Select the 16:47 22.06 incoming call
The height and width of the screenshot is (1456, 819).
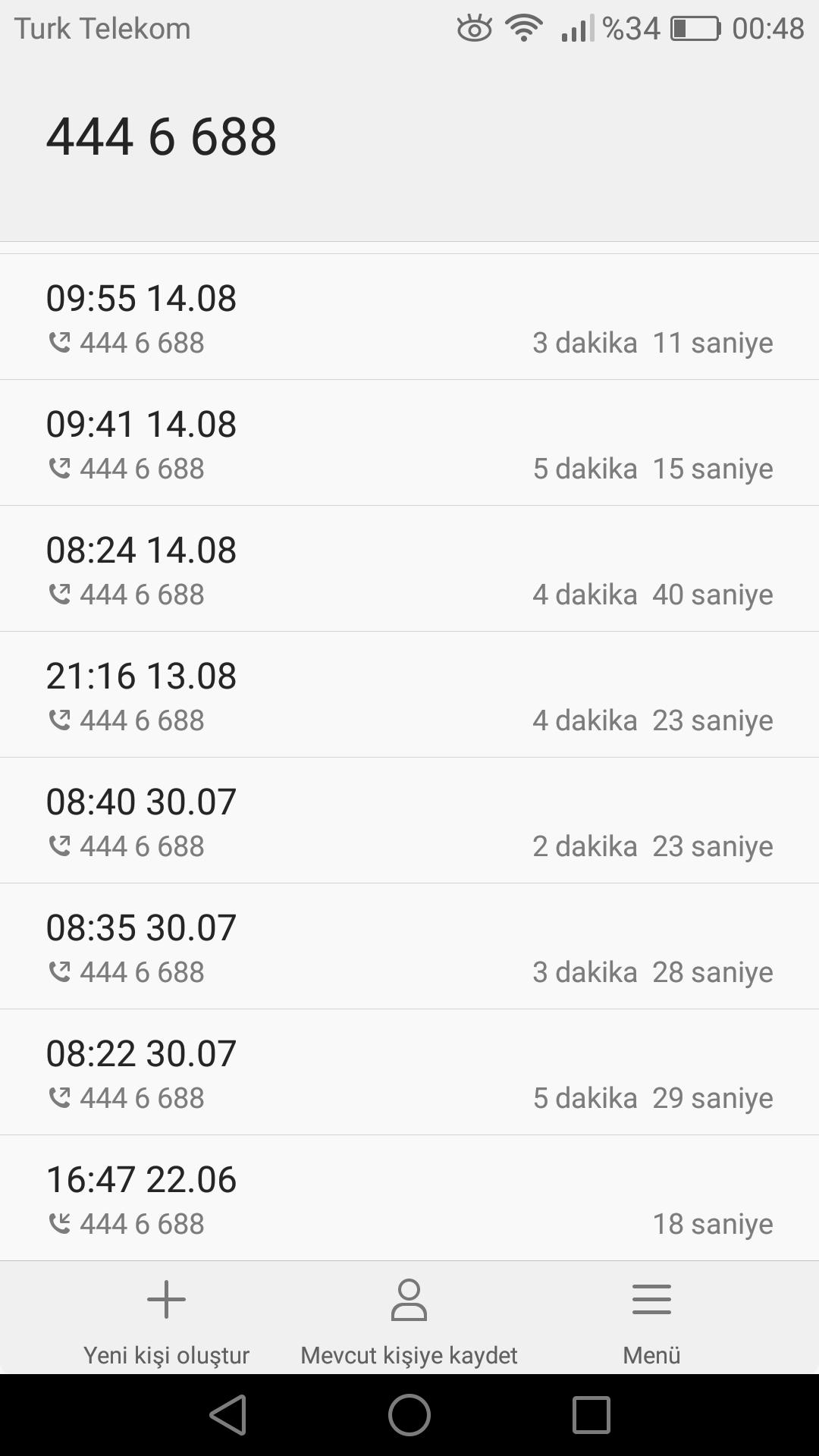coord(409,1198)
